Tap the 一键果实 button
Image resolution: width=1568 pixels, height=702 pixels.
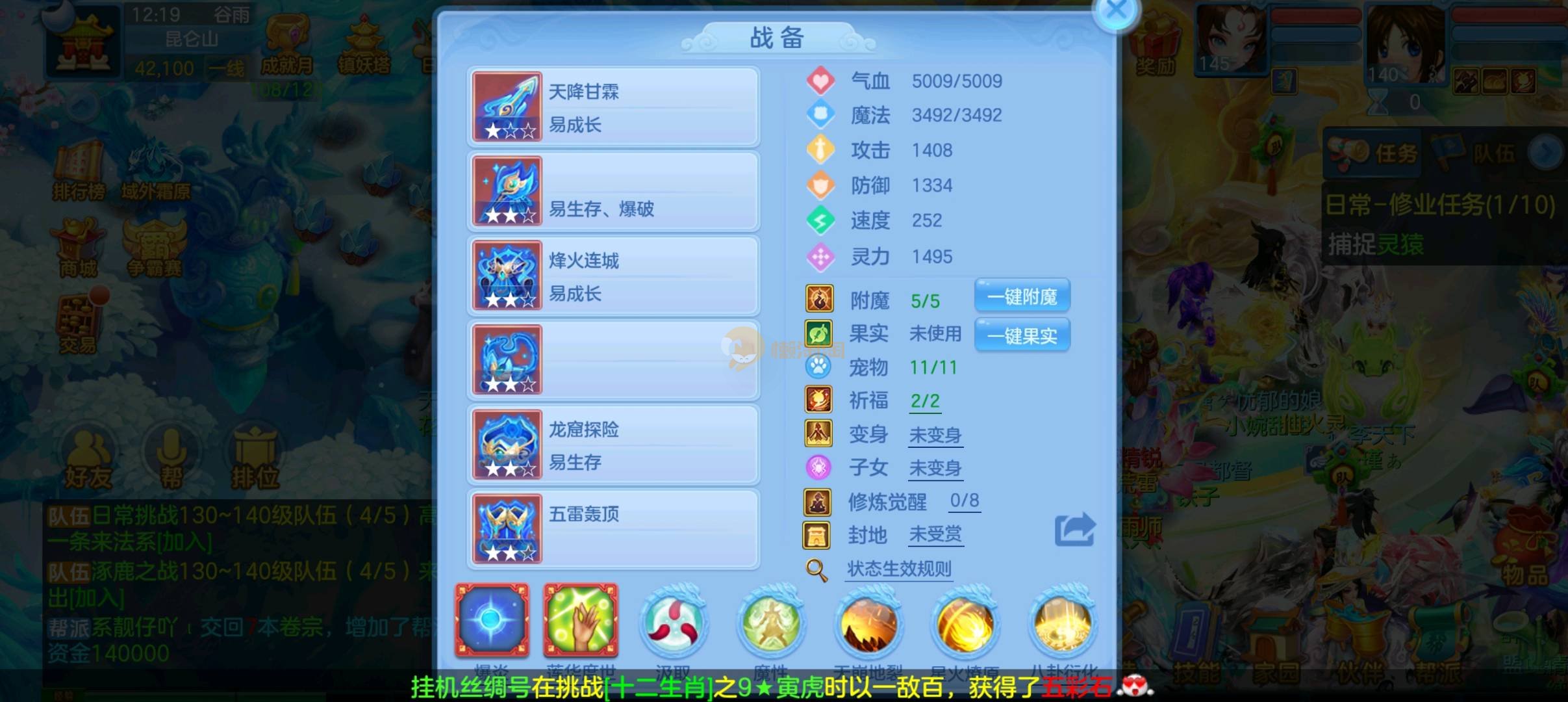point(1022,336)
